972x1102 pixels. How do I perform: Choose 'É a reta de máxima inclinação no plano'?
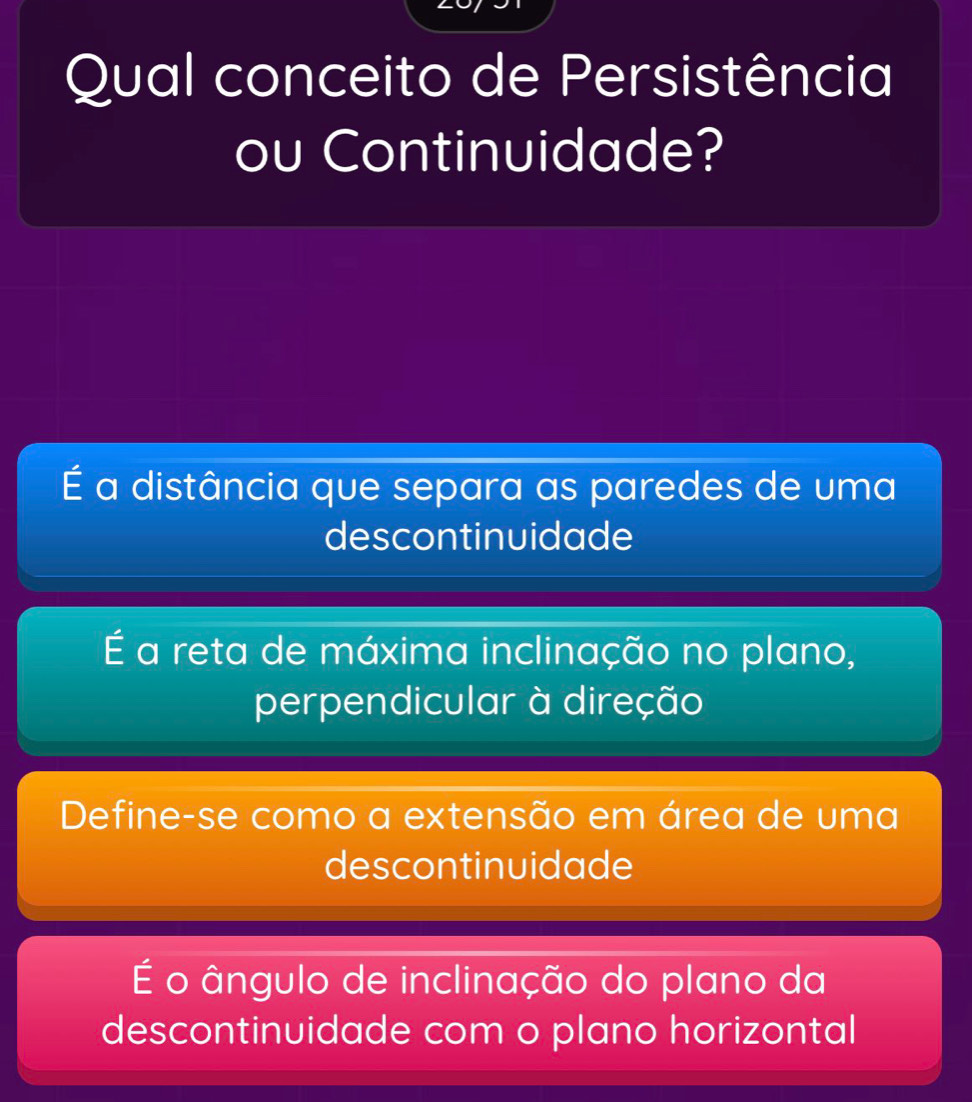point(479,676)
